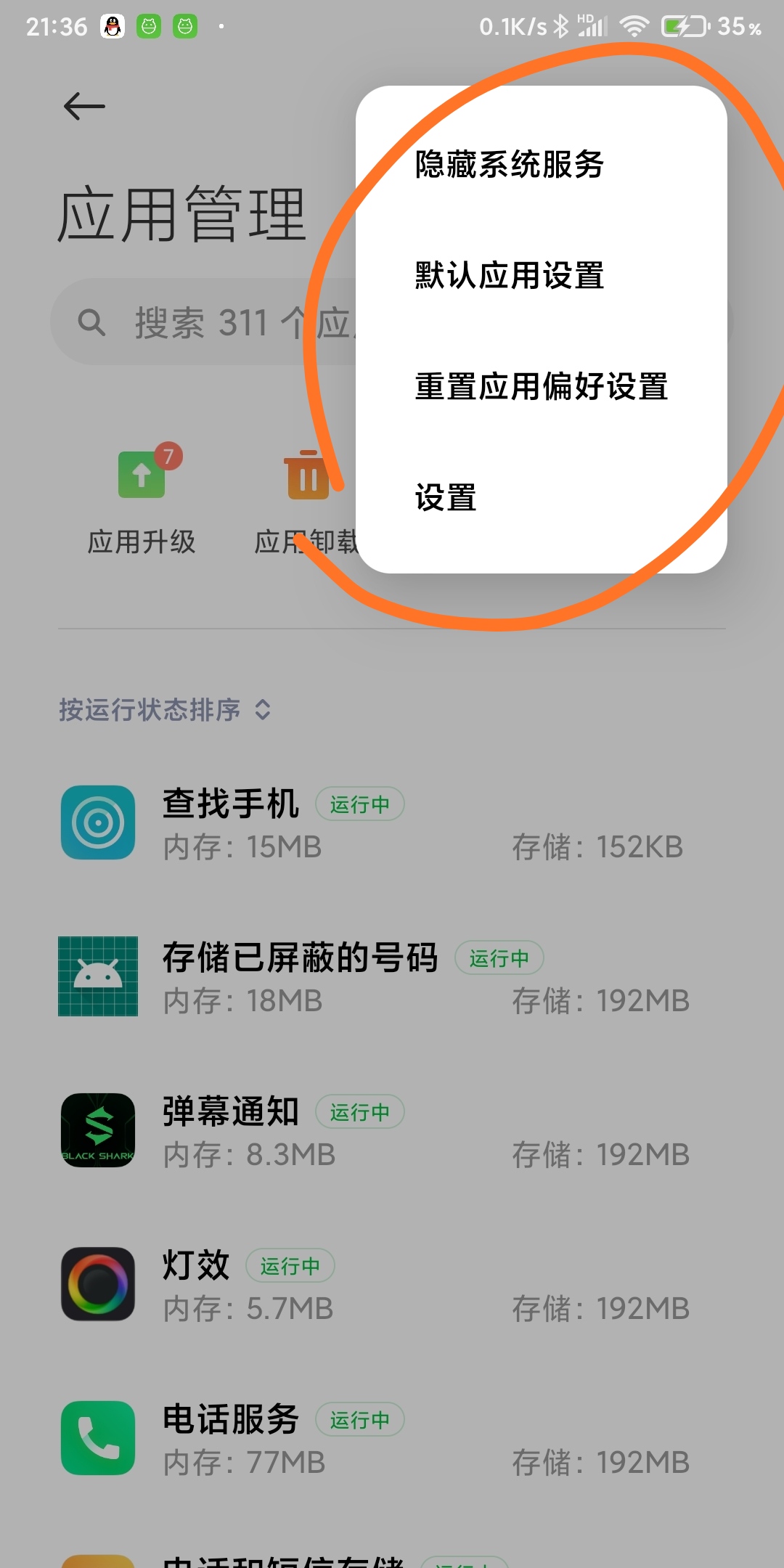Open app details for 查找手机

click(x=392, y=824)
